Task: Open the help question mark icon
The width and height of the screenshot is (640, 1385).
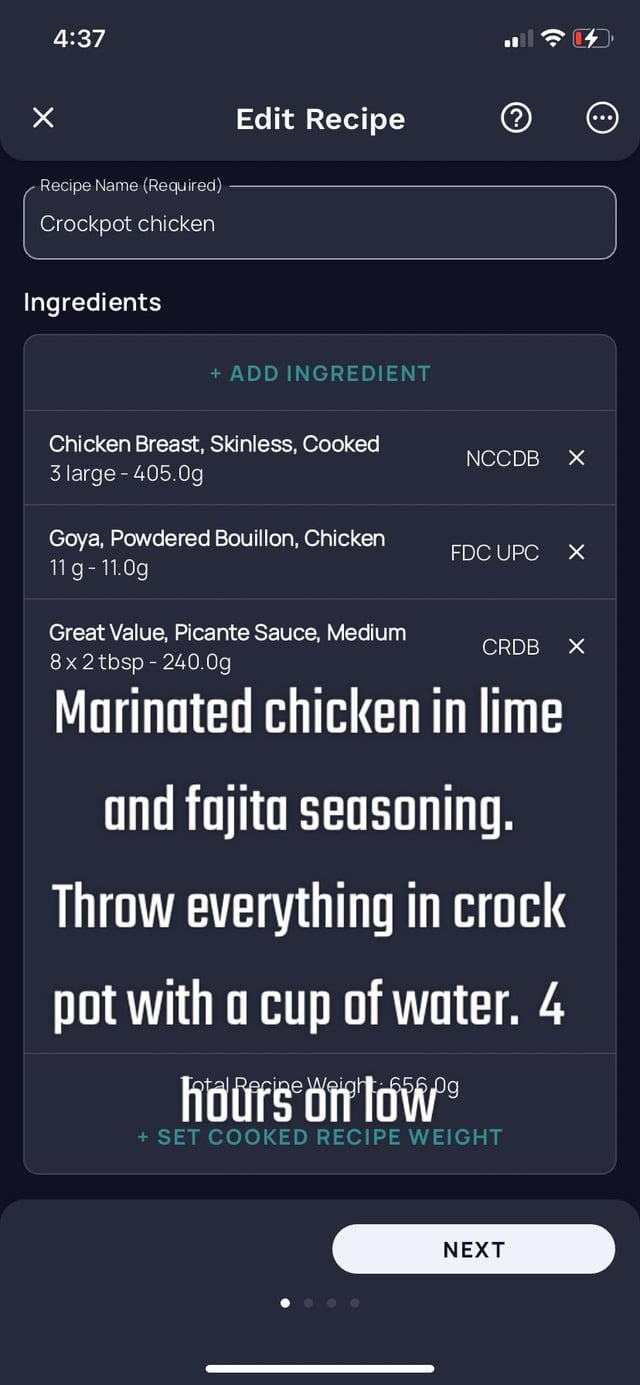Action: [x=515, y=118]
